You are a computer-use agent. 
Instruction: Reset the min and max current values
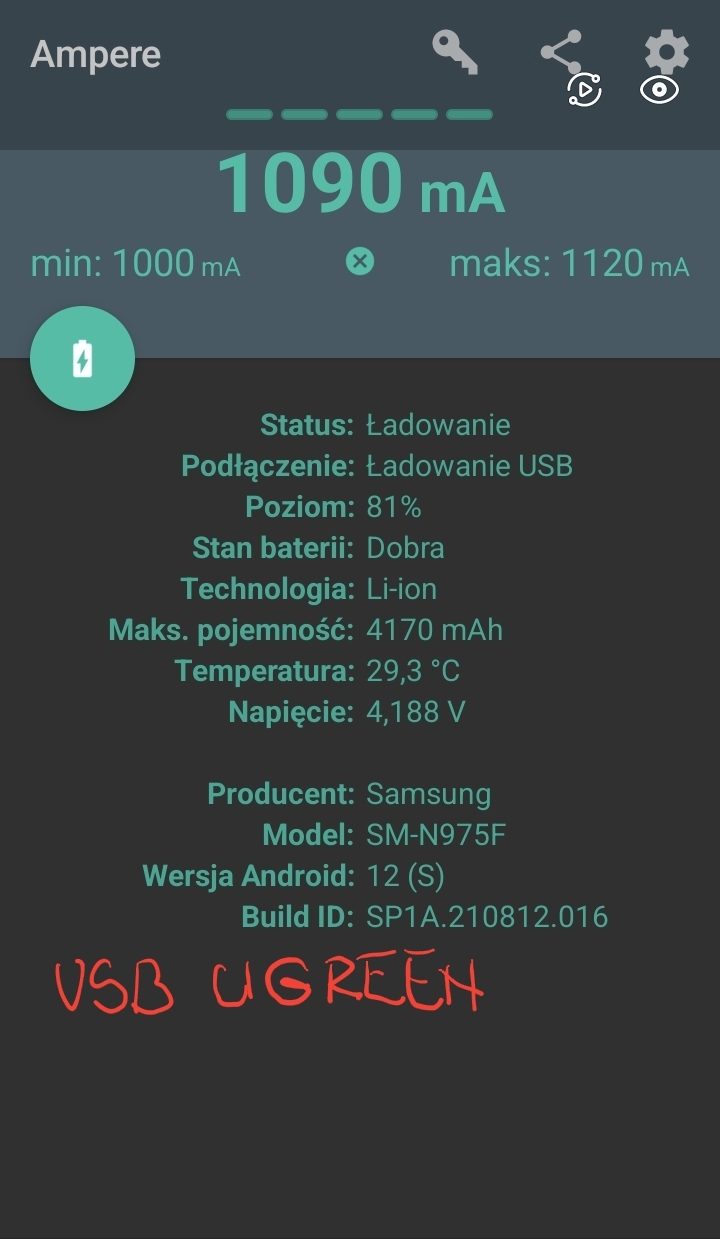click(x=360, y=262)
